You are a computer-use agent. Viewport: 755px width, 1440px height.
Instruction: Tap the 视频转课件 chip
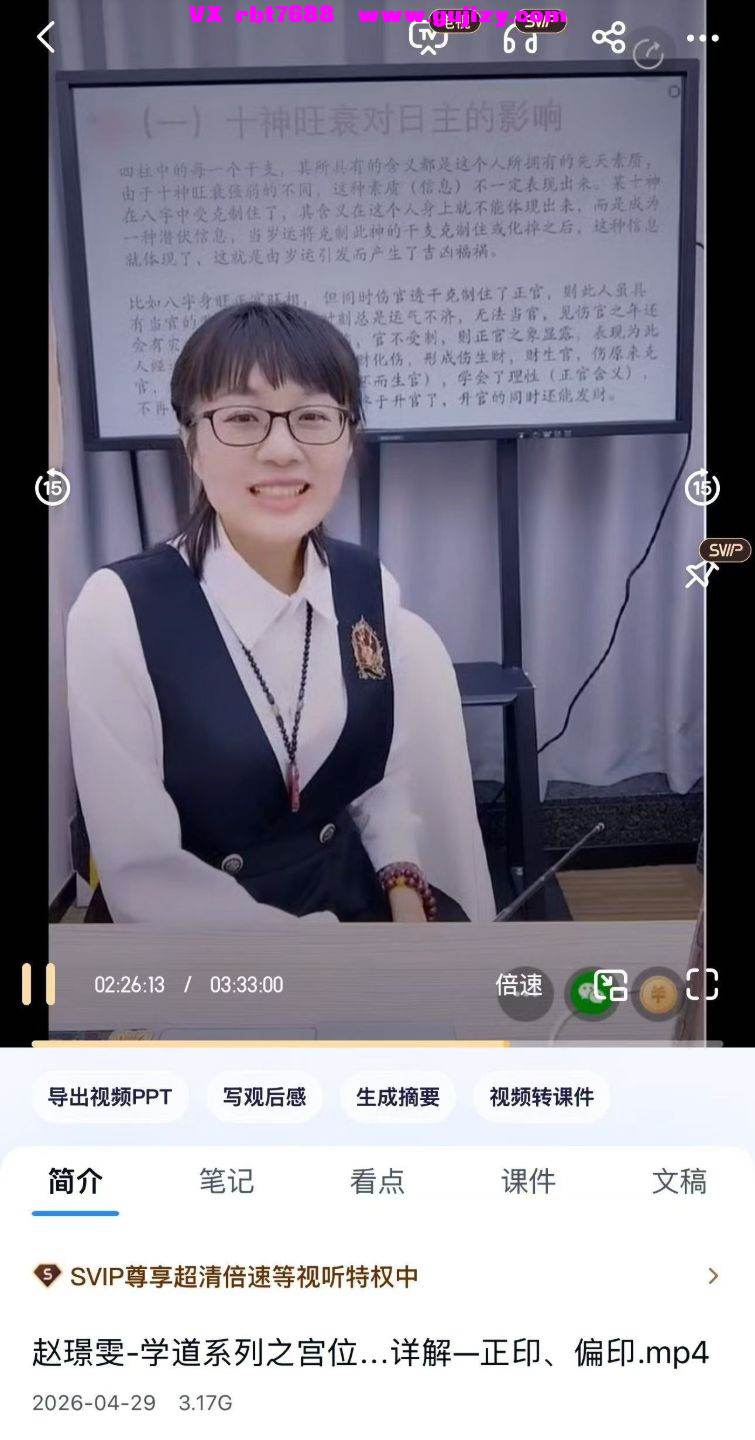coord(541,1097)
